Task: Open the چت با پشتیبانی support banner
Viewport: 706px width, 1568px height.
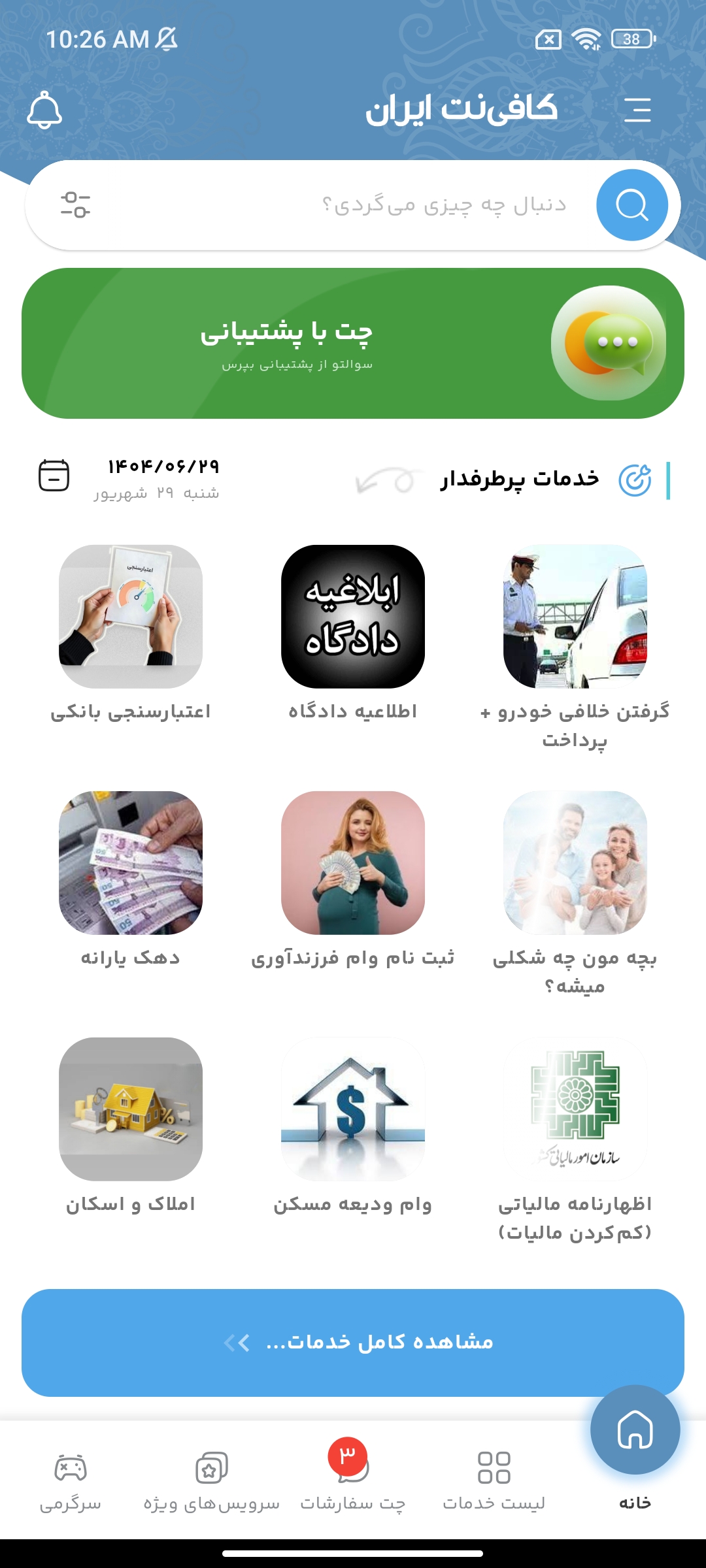Action: coord(353,343)
